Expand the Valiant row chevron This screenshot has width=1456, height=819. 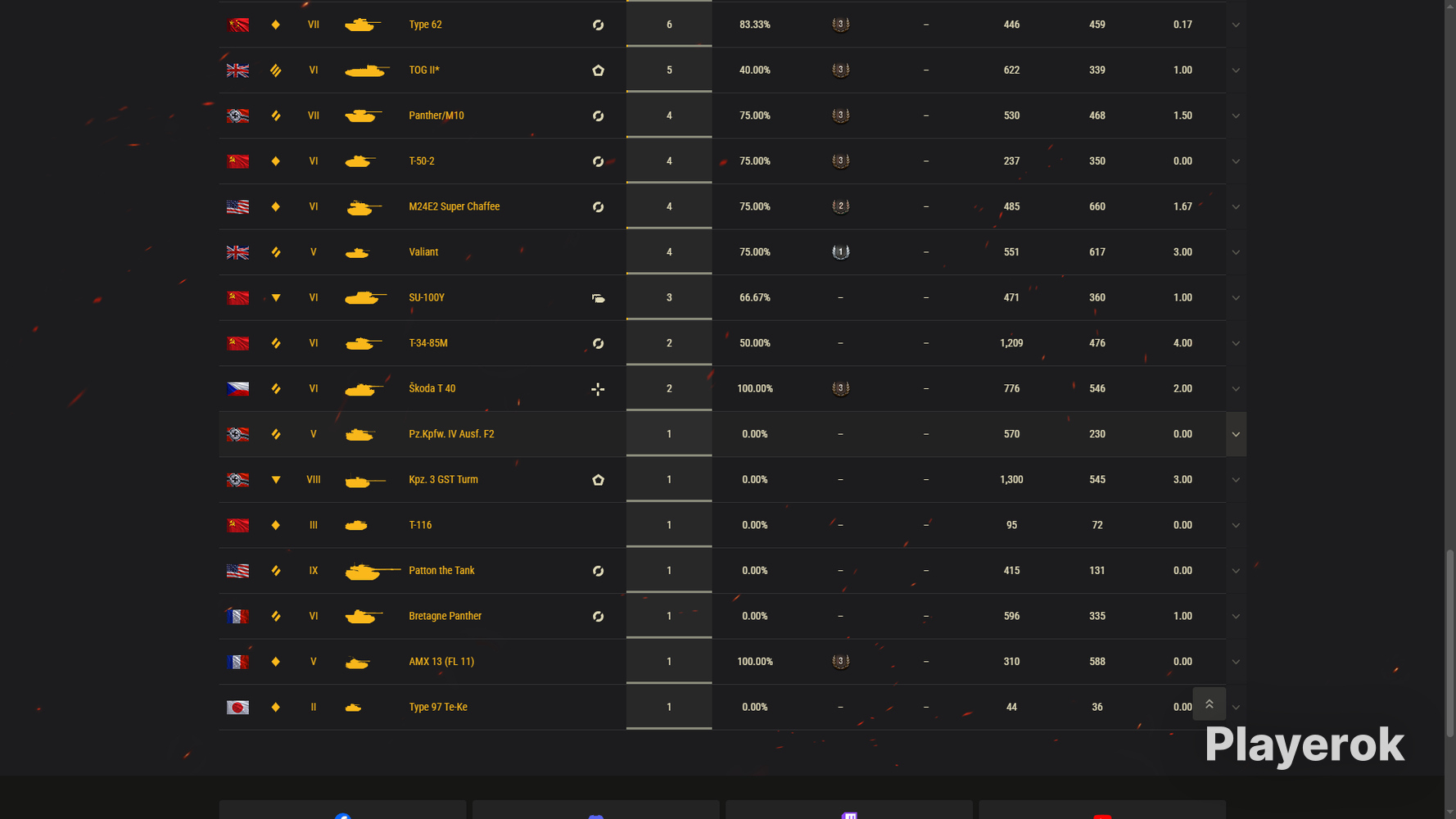(x=1236, y=252)
